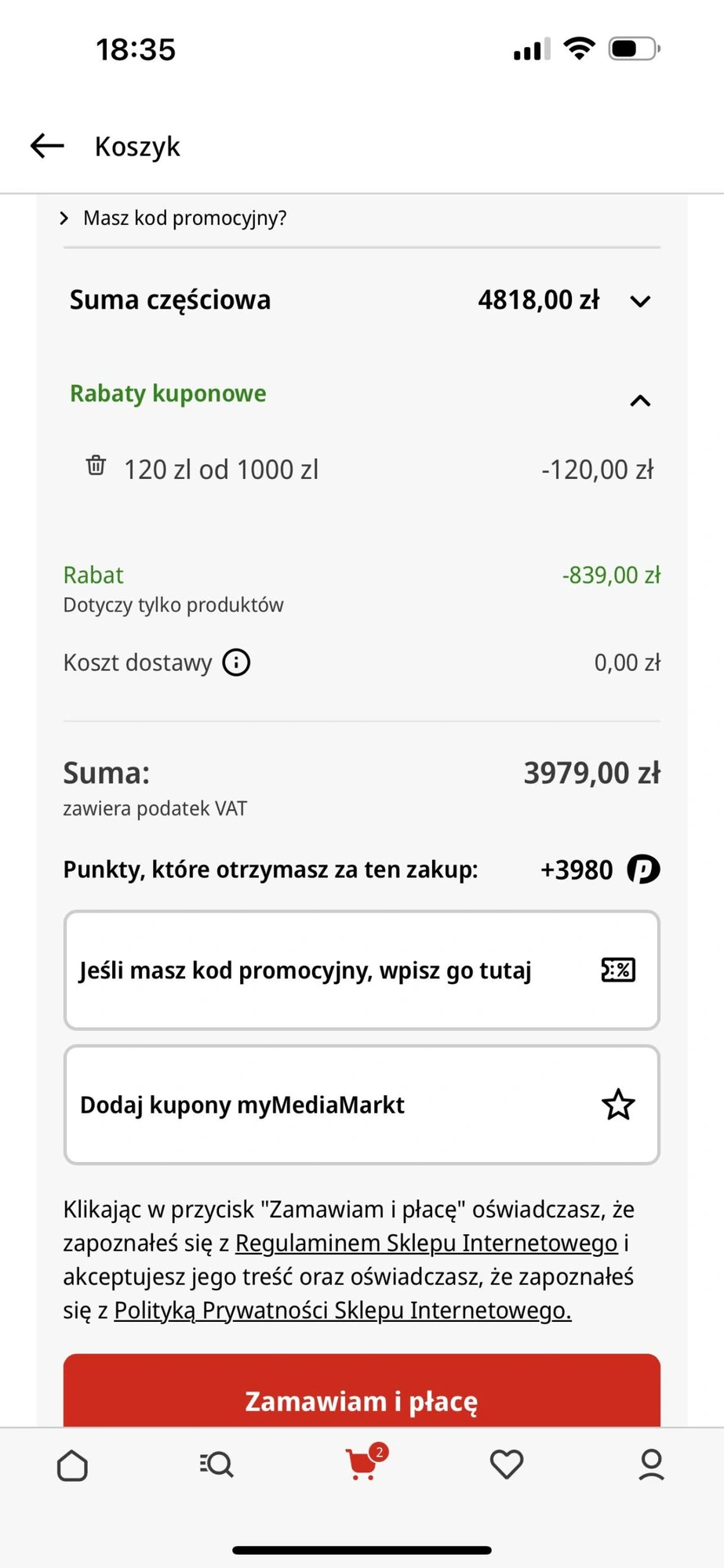Expand the Suma częściowa details
This screenshot has height=1568, width=724.
click(640, 301)
